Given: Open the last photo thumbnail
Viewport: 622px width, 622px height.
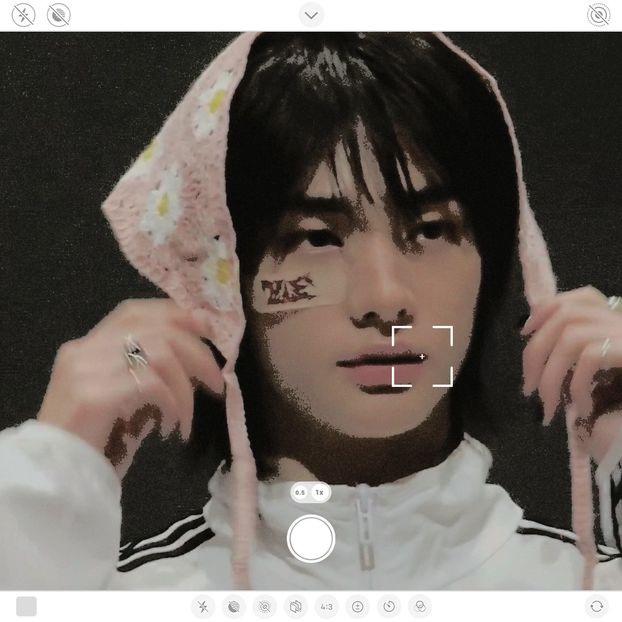Looking at the screenshot, I should click(x=27, y=606).
